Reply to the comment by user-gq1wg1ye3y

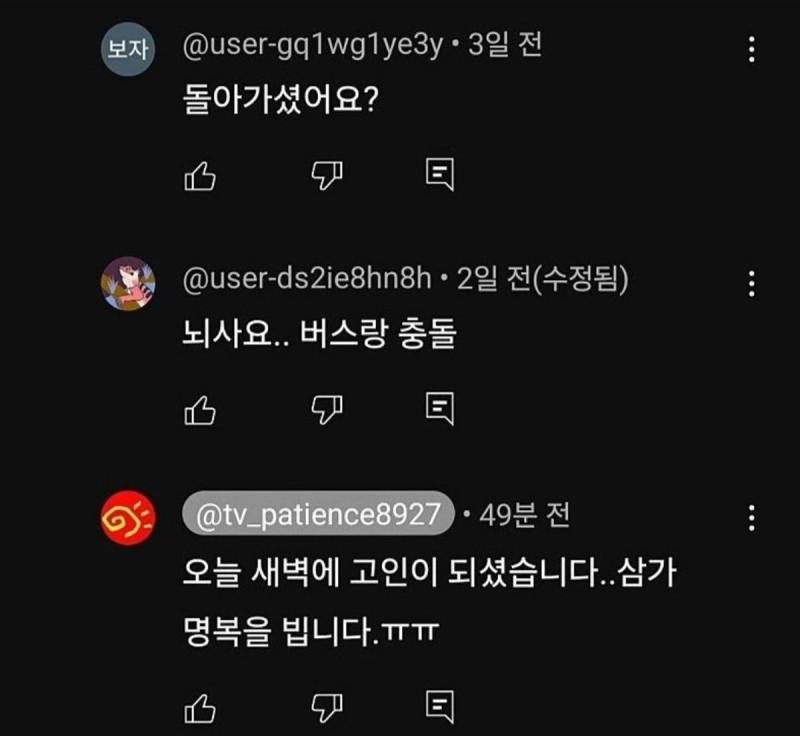click(440, 174)
